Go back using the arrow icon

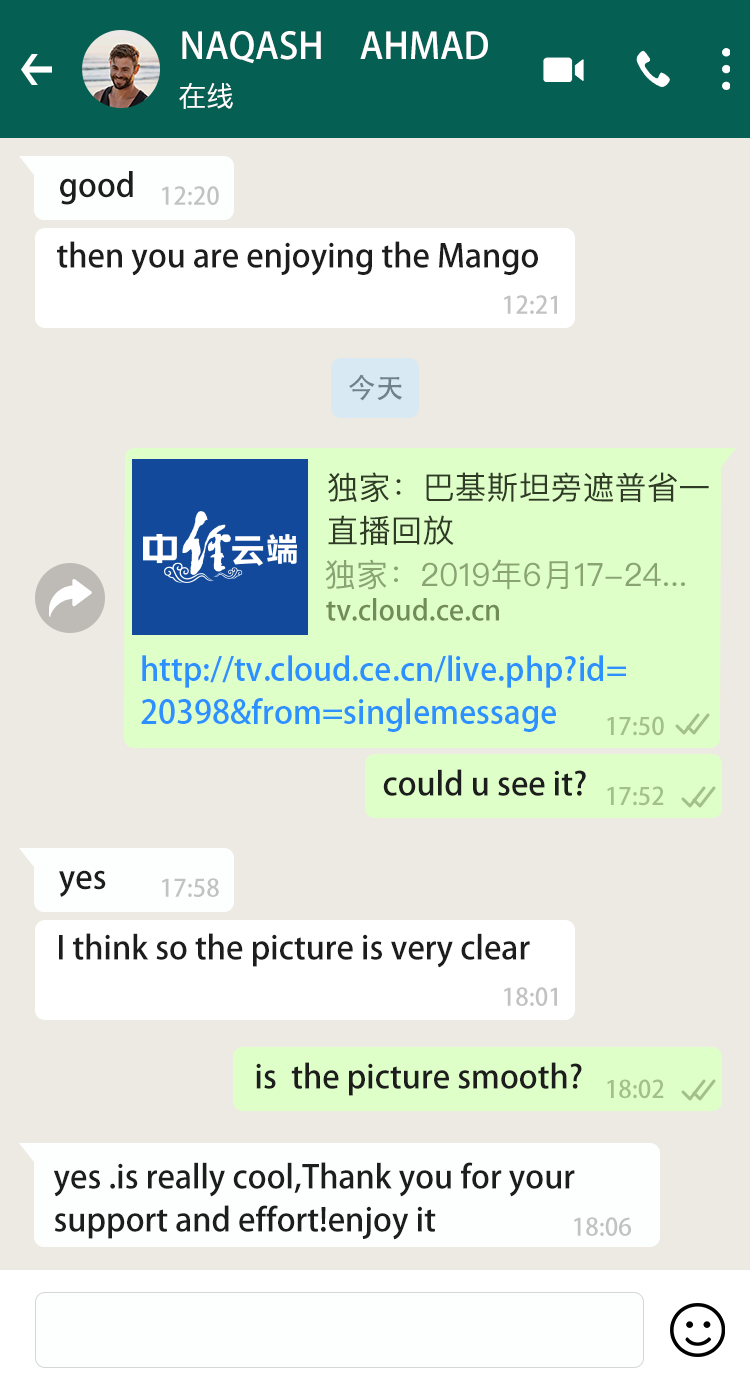(37, 70)
